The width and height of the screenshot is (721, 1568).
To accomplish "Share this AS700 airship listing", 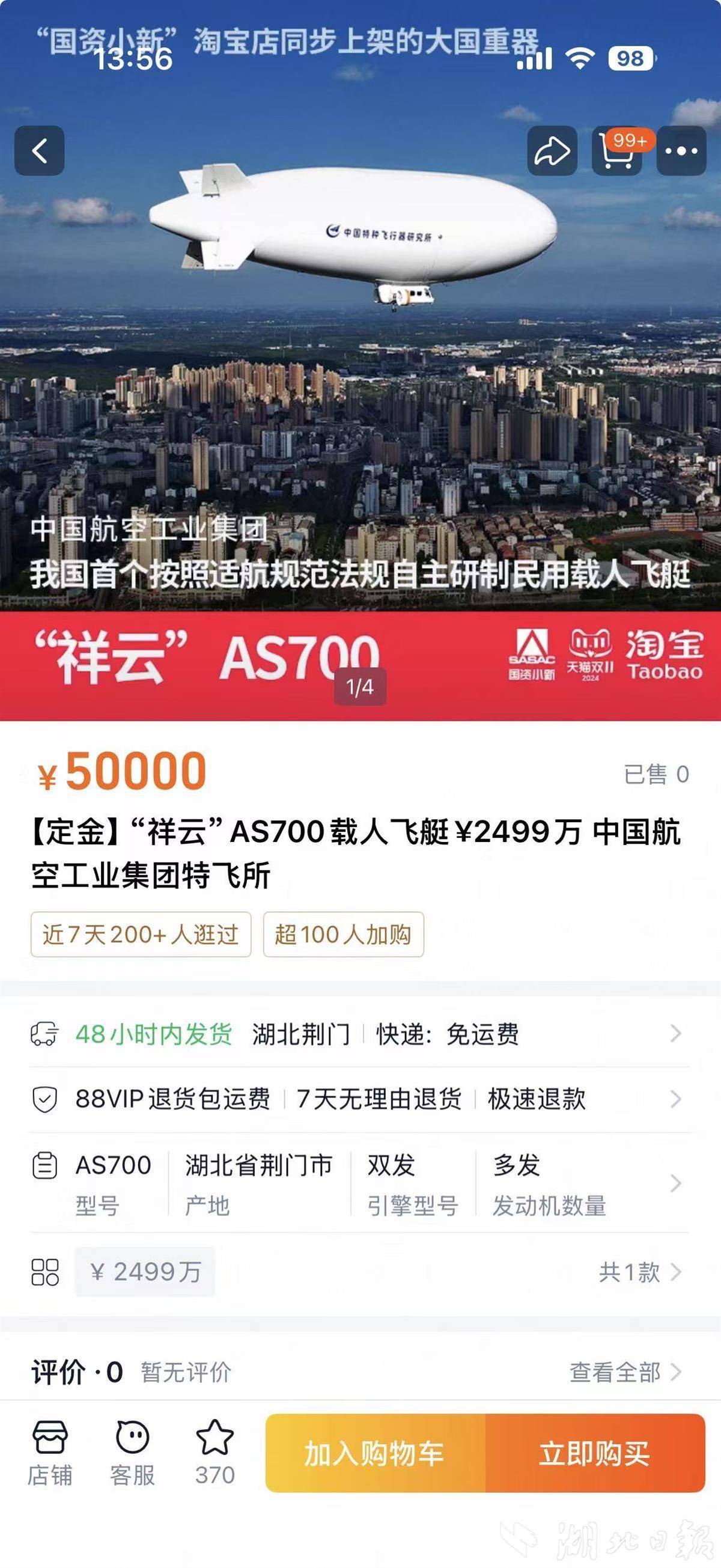I will [552, 151].
